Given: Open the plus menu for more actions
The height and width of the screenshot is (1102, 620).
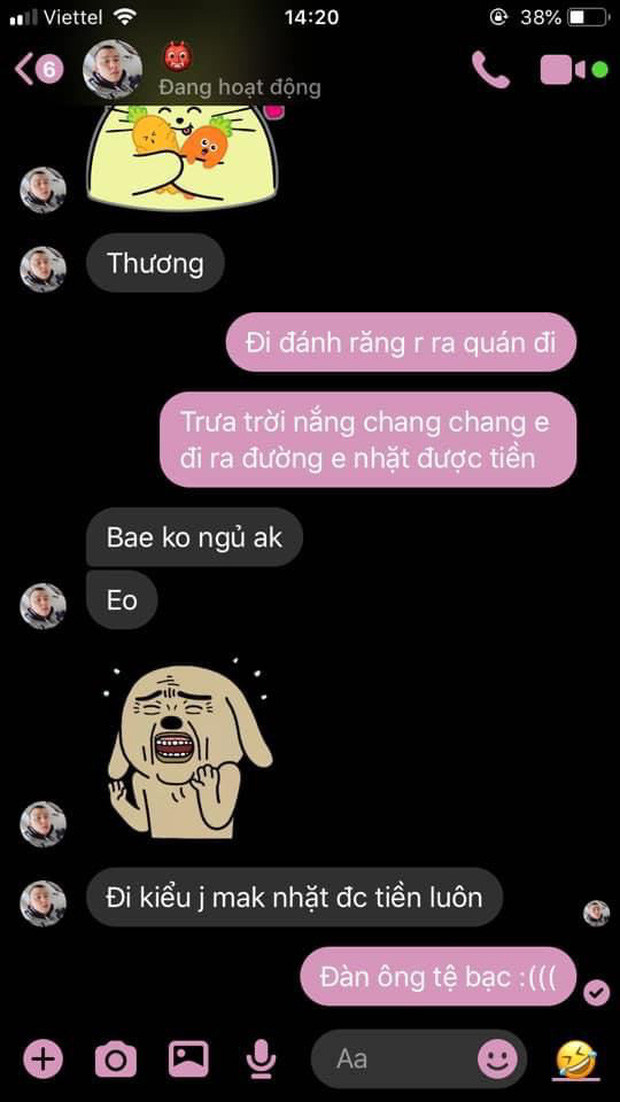Looking at the screenshot, I should pos(44,1057).
